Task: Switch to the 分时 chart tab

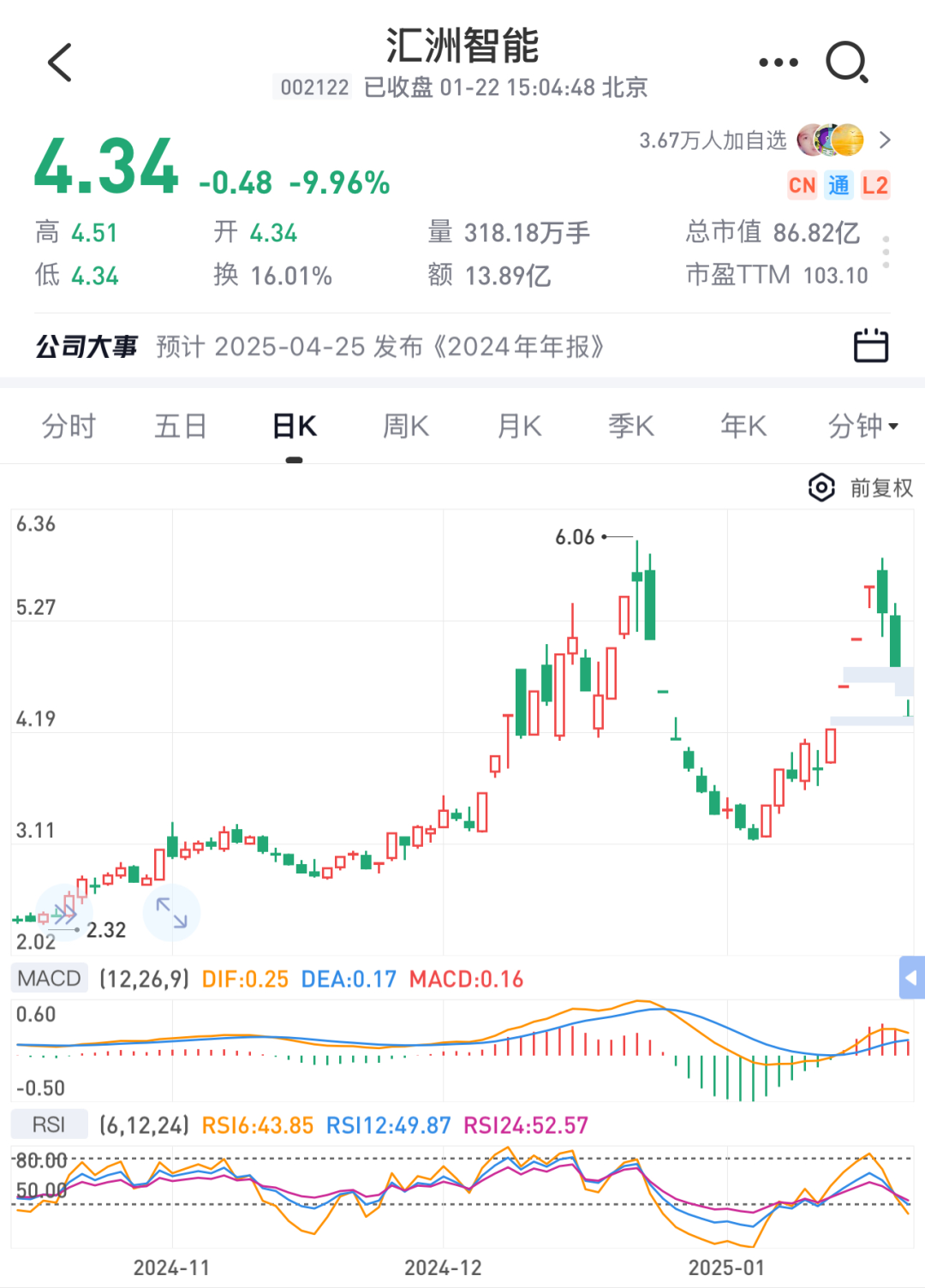Action: click(x=69, y=426)
